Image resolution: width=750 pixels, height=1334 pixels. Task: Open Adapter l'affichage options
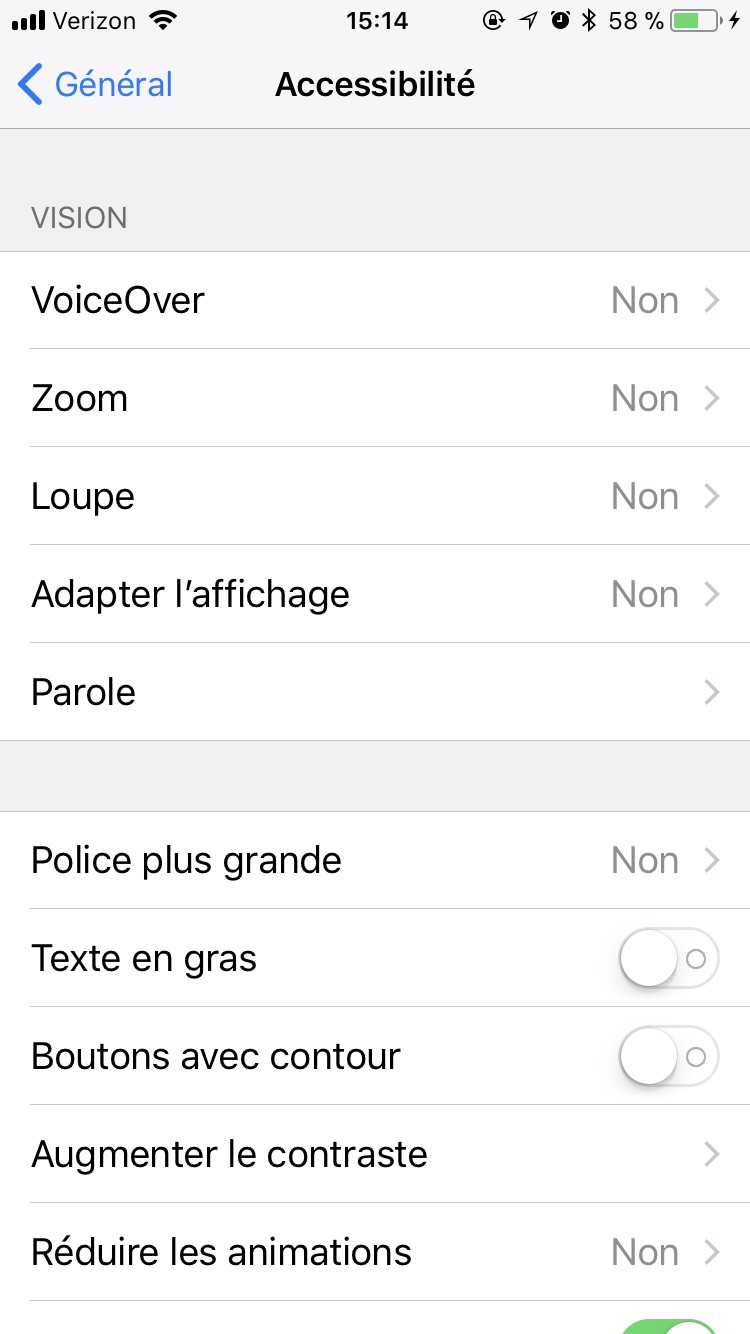click(375, 594)
